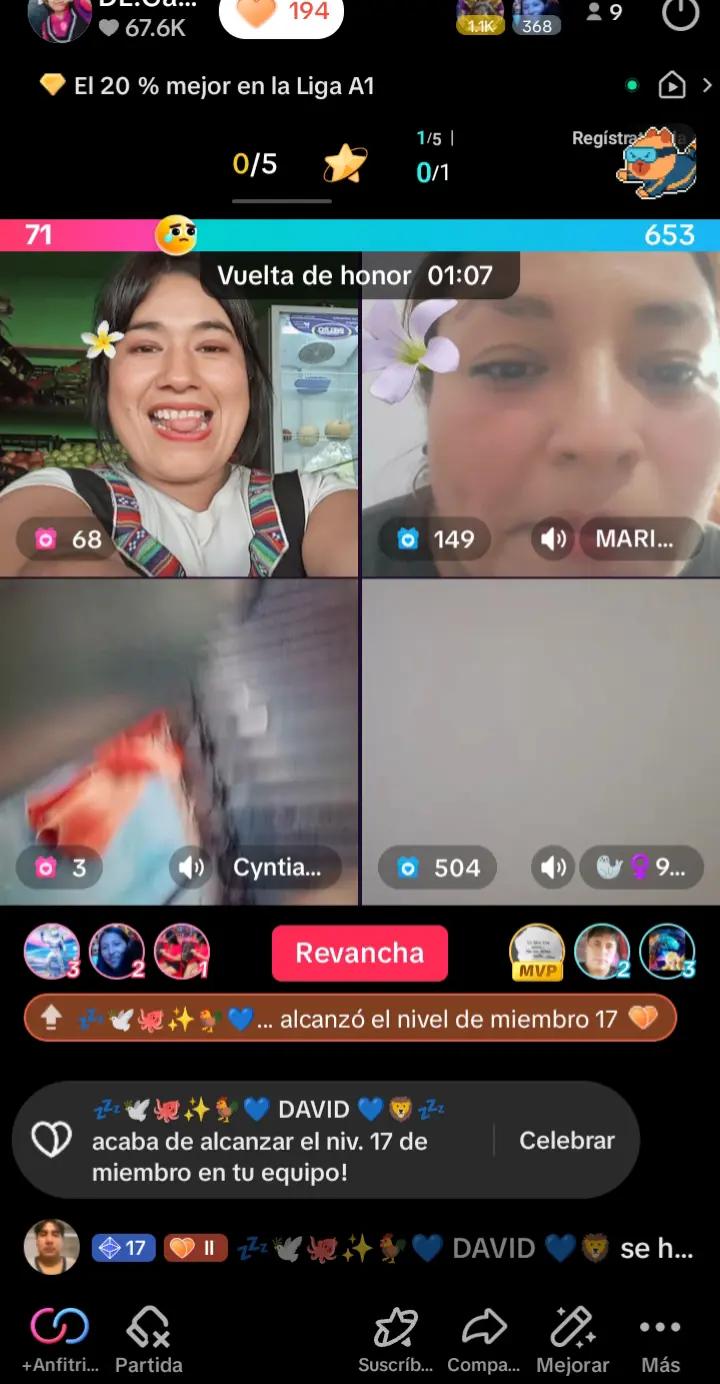Celebrate DAVID's level 17 membership

pyautogui.click(x=566, y=1140)
